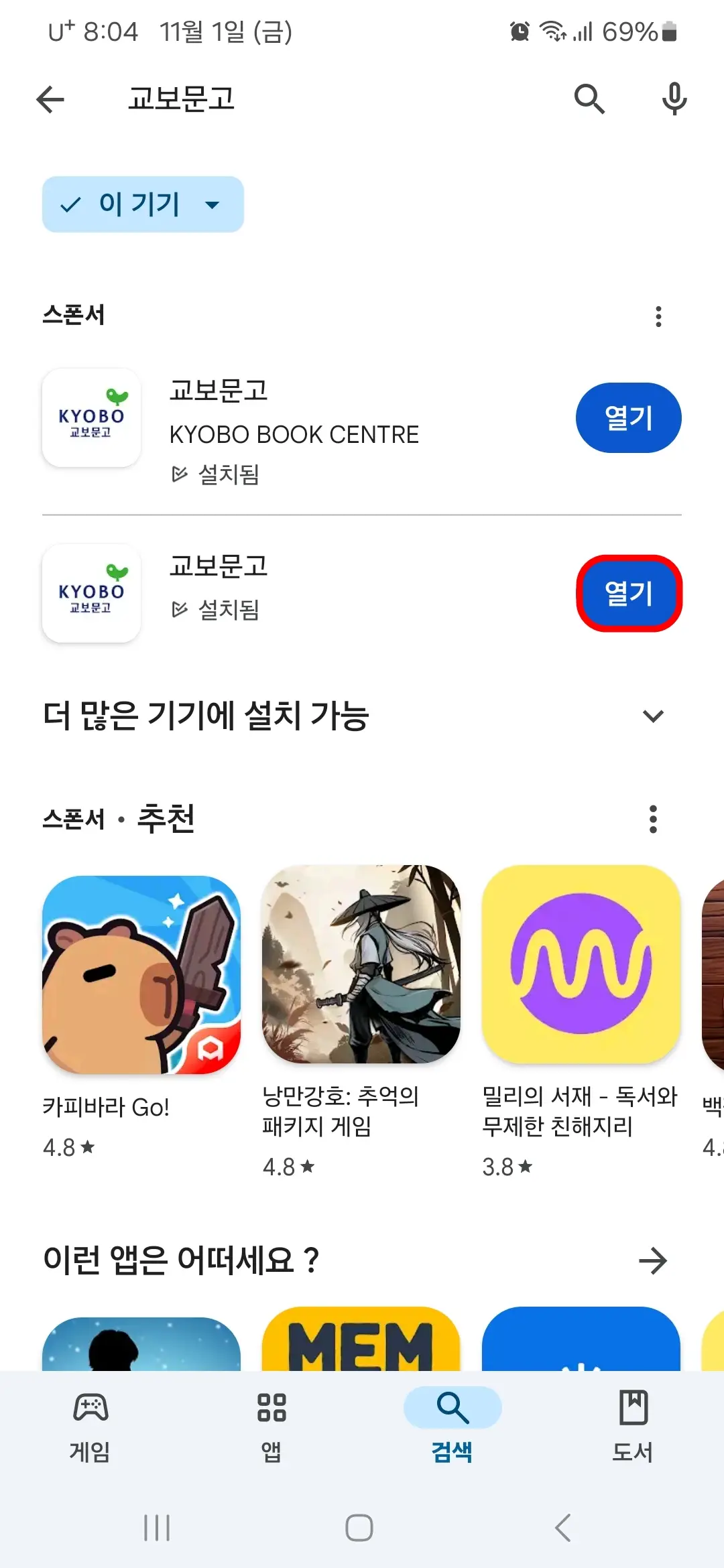Open options menu for 스폰서 section
This screenshot has height=1568, width=724.
click(658, 316)
